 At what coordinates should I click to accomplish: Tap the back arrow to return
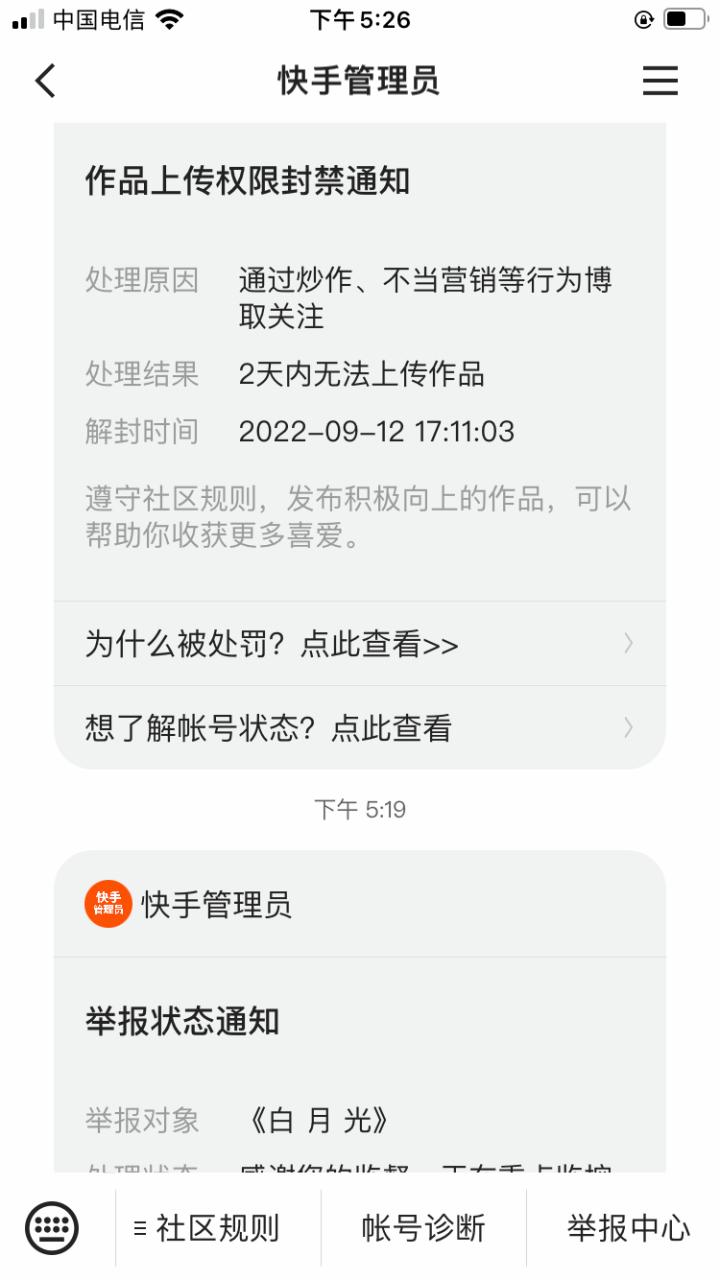click(x=44, y=80)
